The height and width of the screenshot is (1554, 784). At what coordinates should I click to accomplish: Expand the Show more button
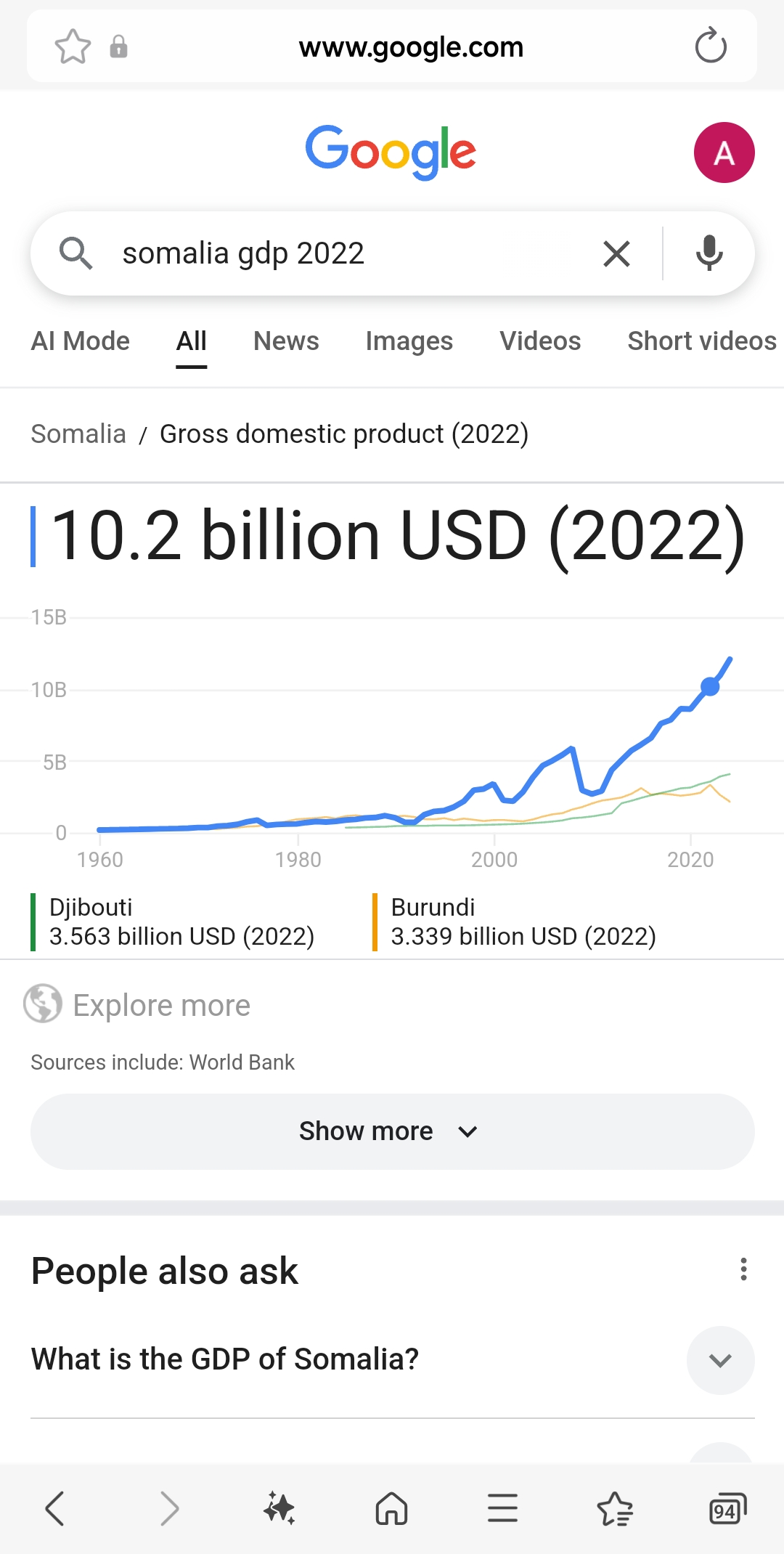[392, 1131]
